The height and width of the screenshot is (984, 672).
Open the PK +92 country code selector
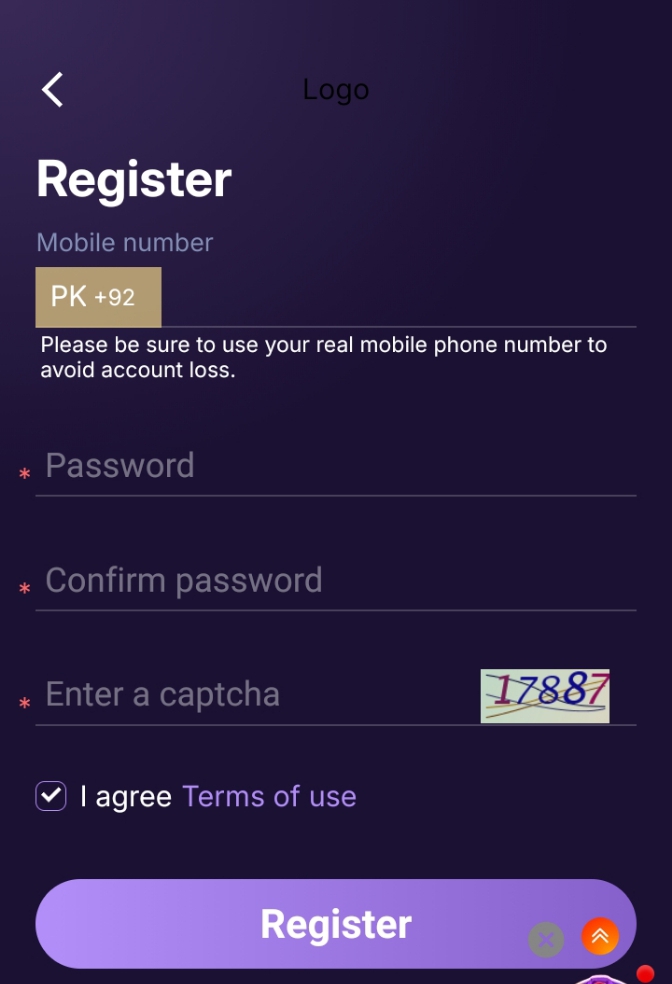[98, 297]
